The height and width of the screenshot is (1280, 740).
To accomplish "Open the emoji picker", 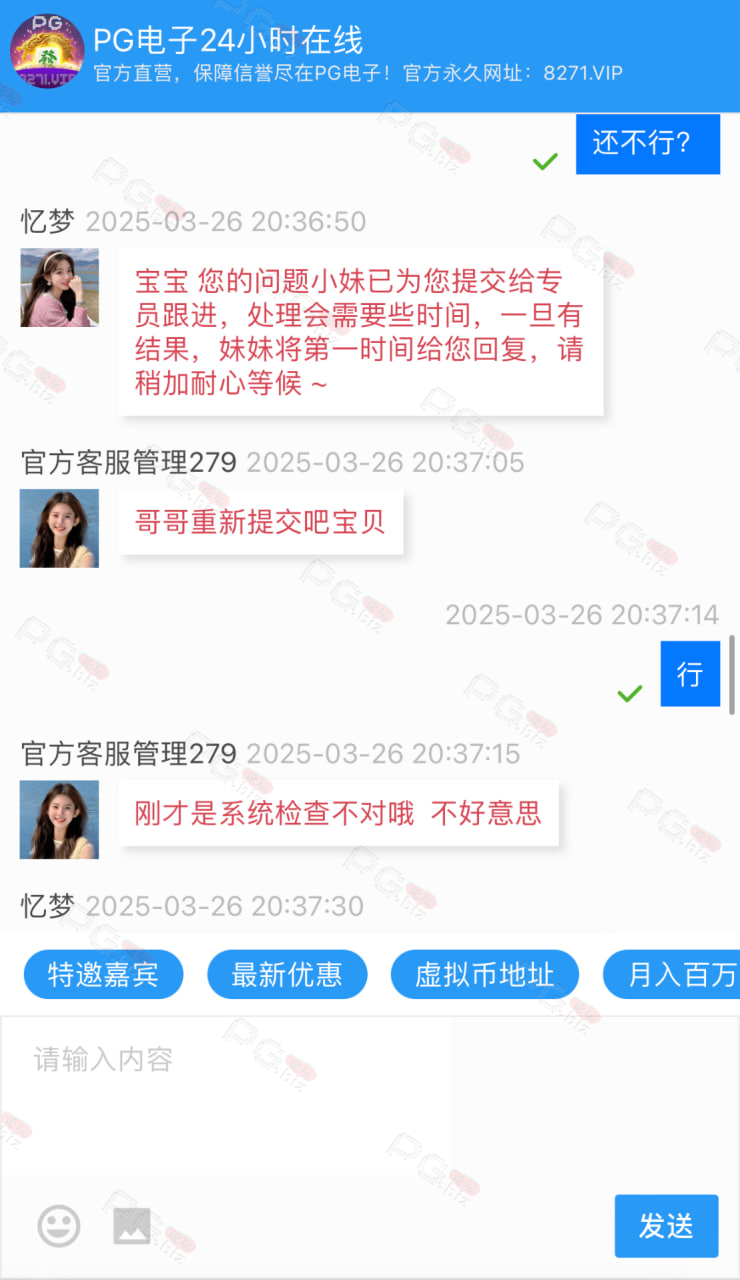I will click(59, 1225).
